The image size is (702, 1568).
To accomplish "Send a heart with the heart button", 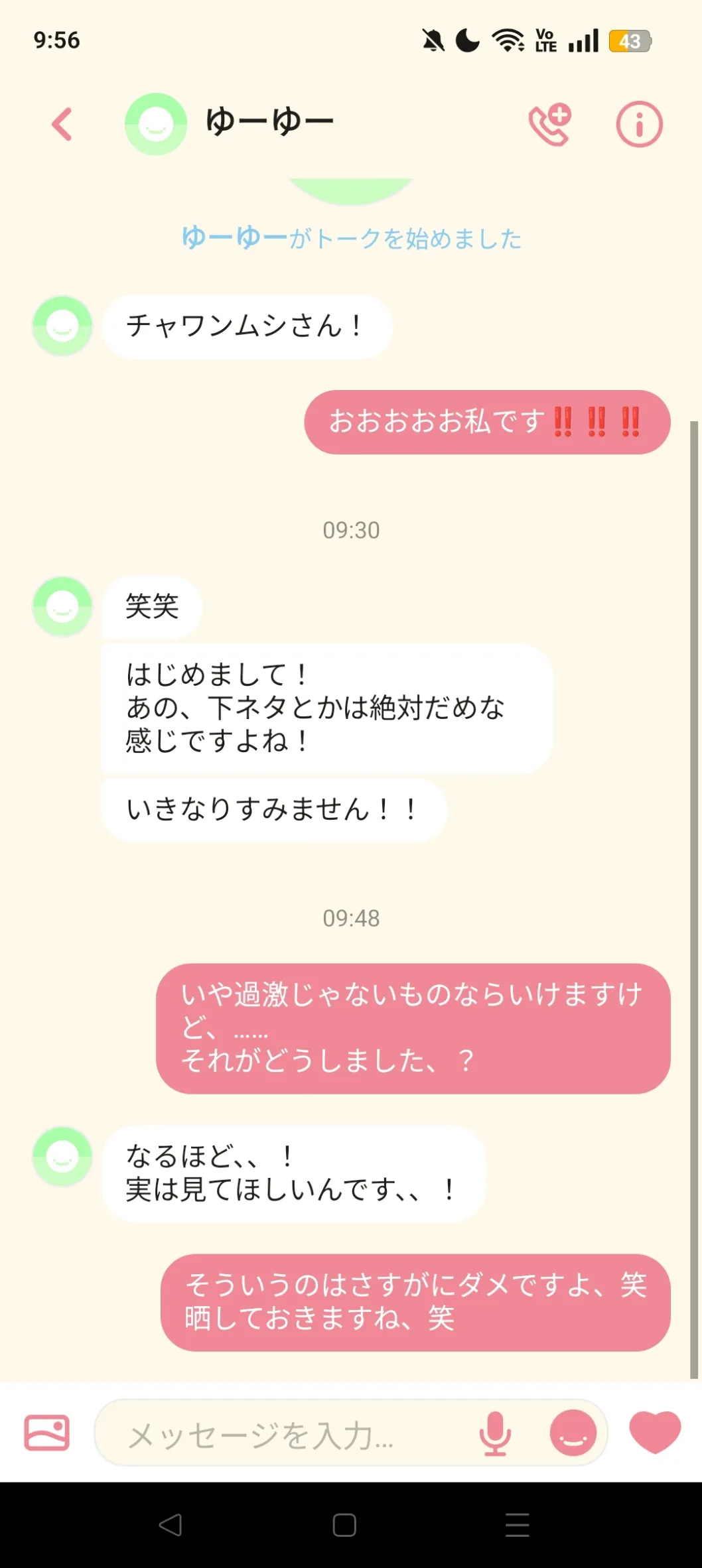I will [655, 1432].
